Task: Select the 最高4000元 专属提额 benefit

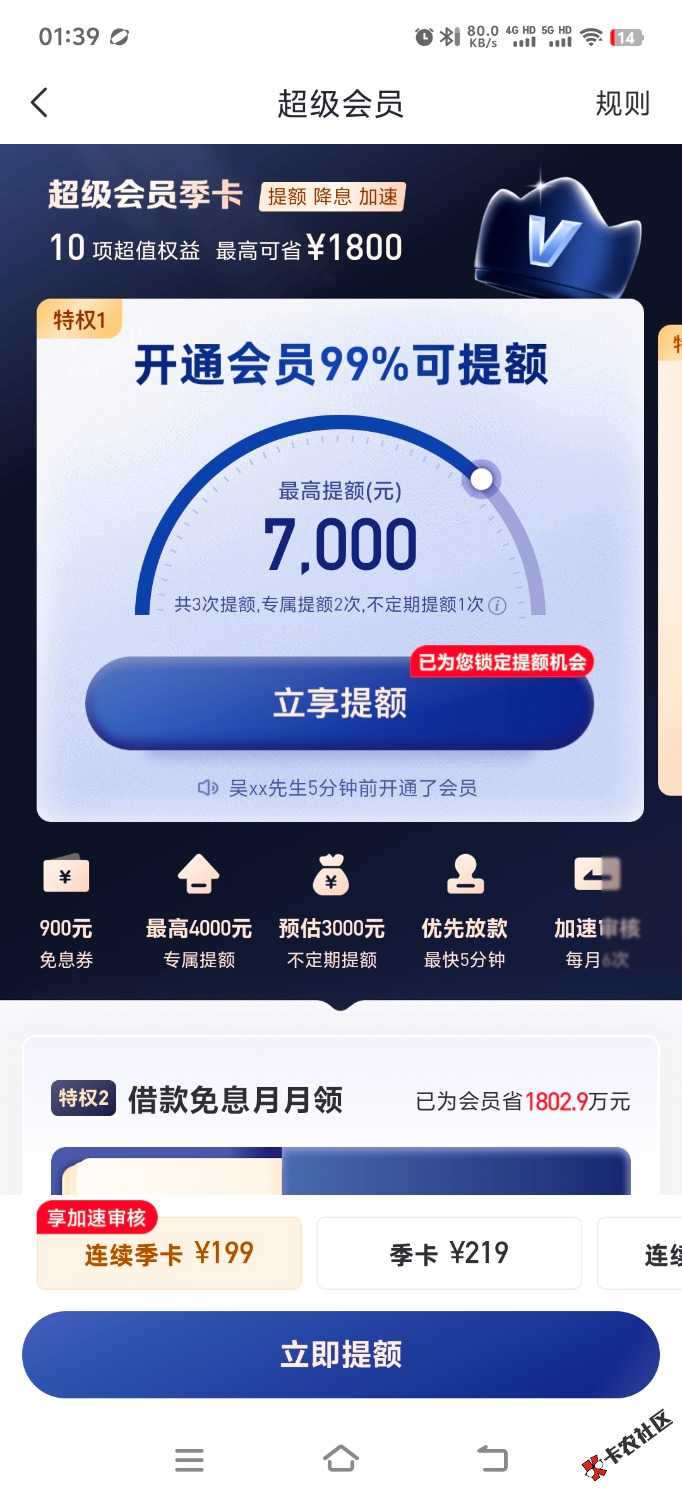Action: pos(198,912)
